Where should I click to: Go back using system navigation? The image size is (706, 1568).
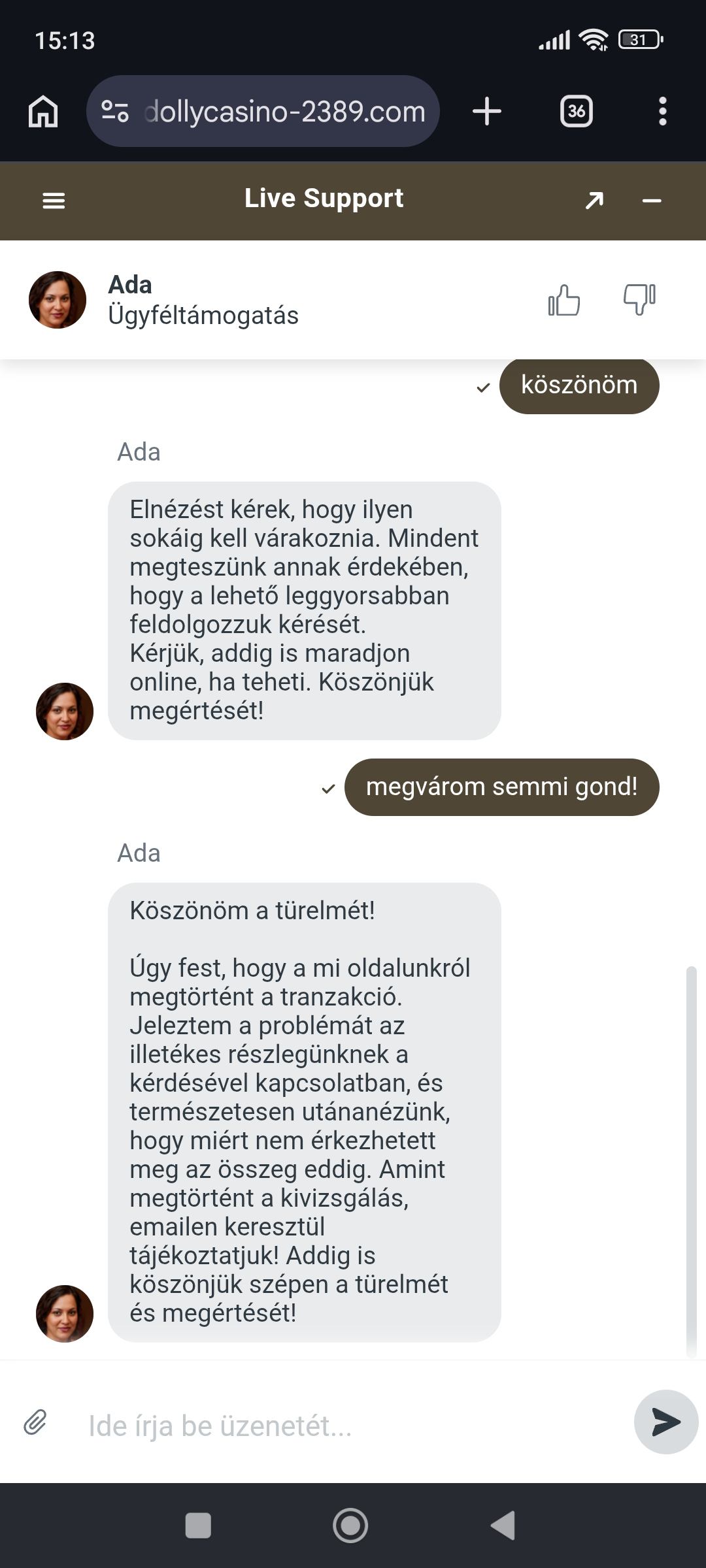pyautogui.click(x=503, y=1526)
